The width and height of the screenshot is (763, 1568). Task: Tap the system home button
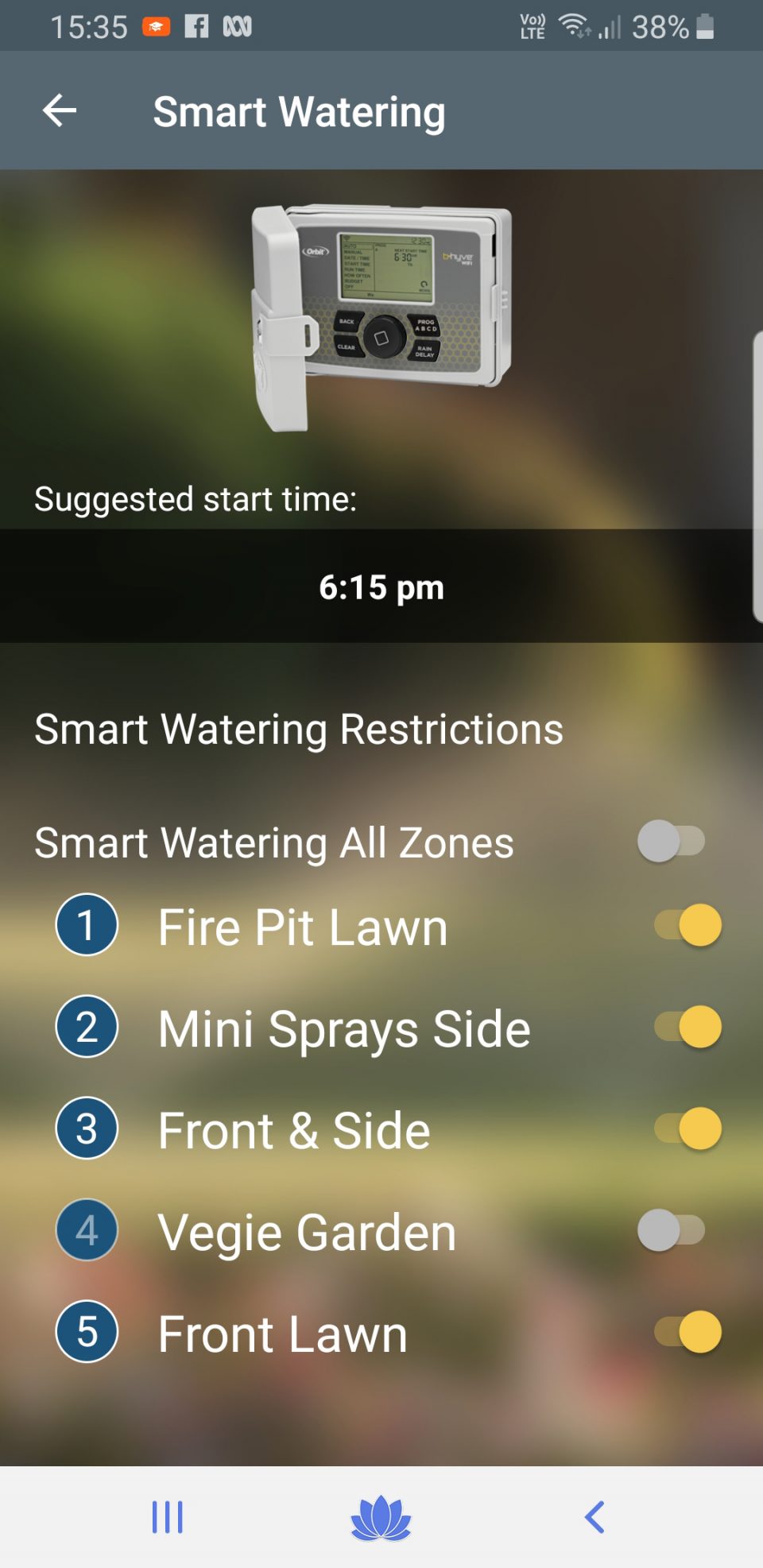click(381, 1517)
